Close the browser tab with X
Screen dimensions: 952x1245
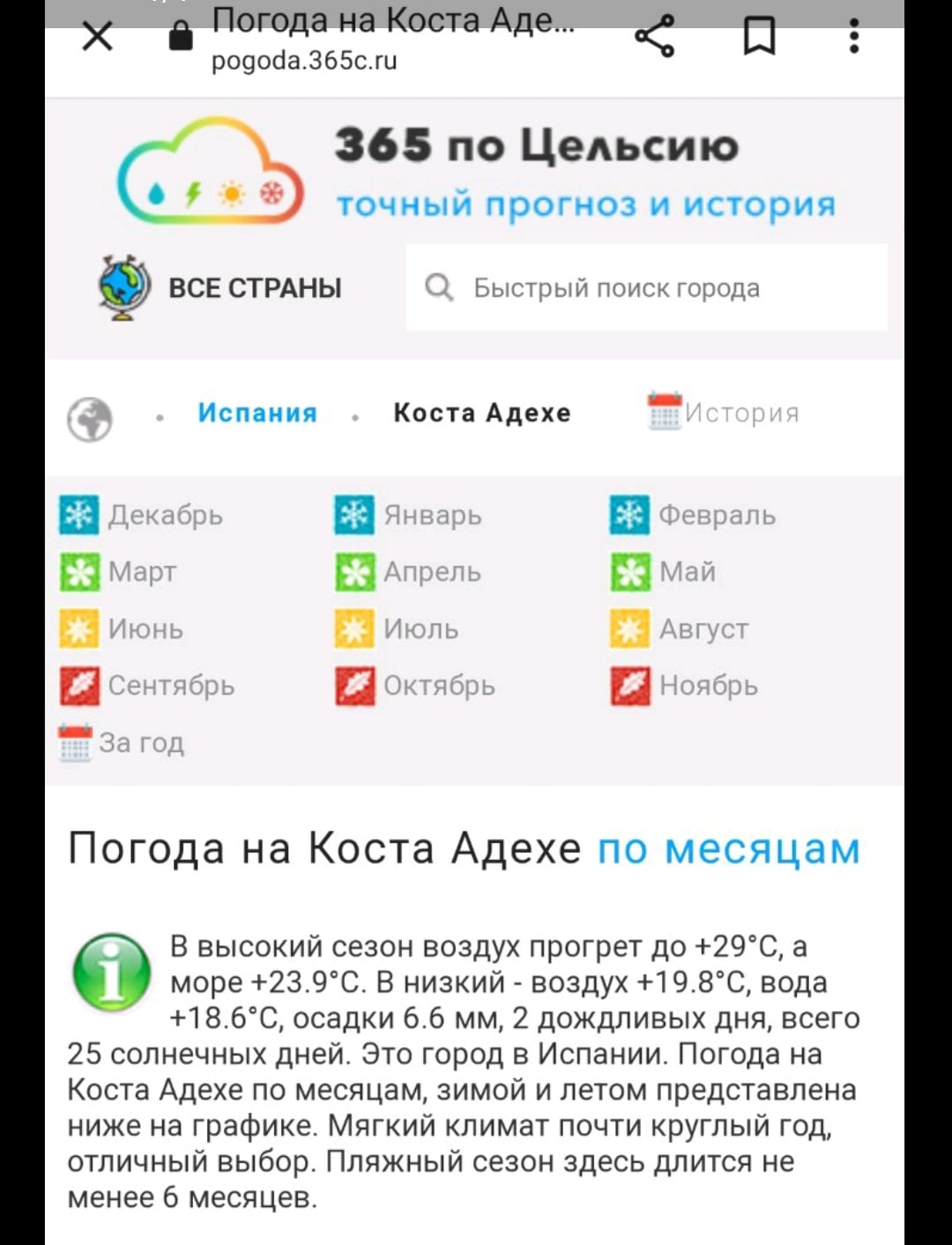point(97,37)
